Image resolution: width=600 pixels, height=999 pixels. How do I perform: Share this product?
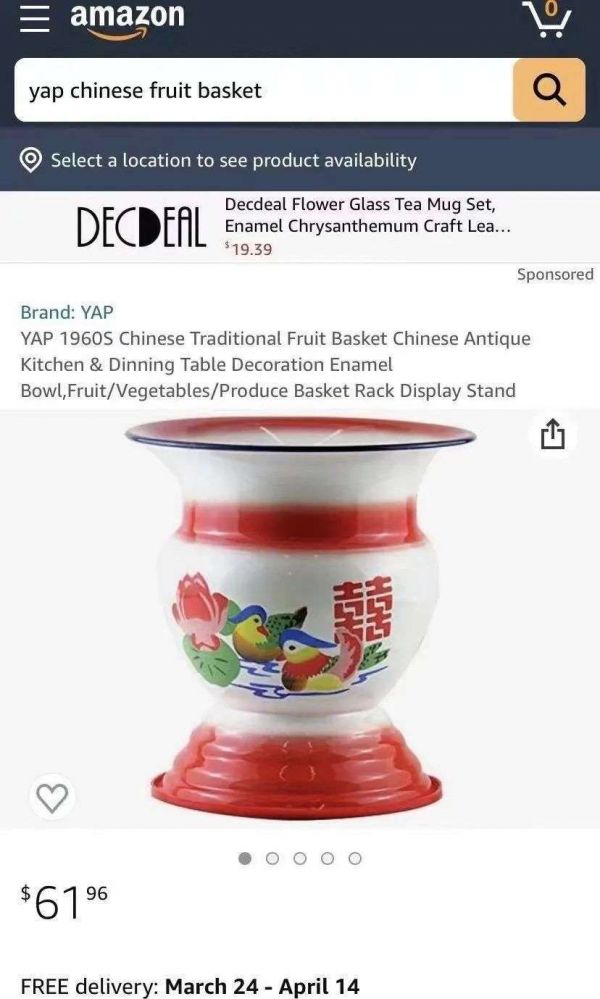pos(553,434)
